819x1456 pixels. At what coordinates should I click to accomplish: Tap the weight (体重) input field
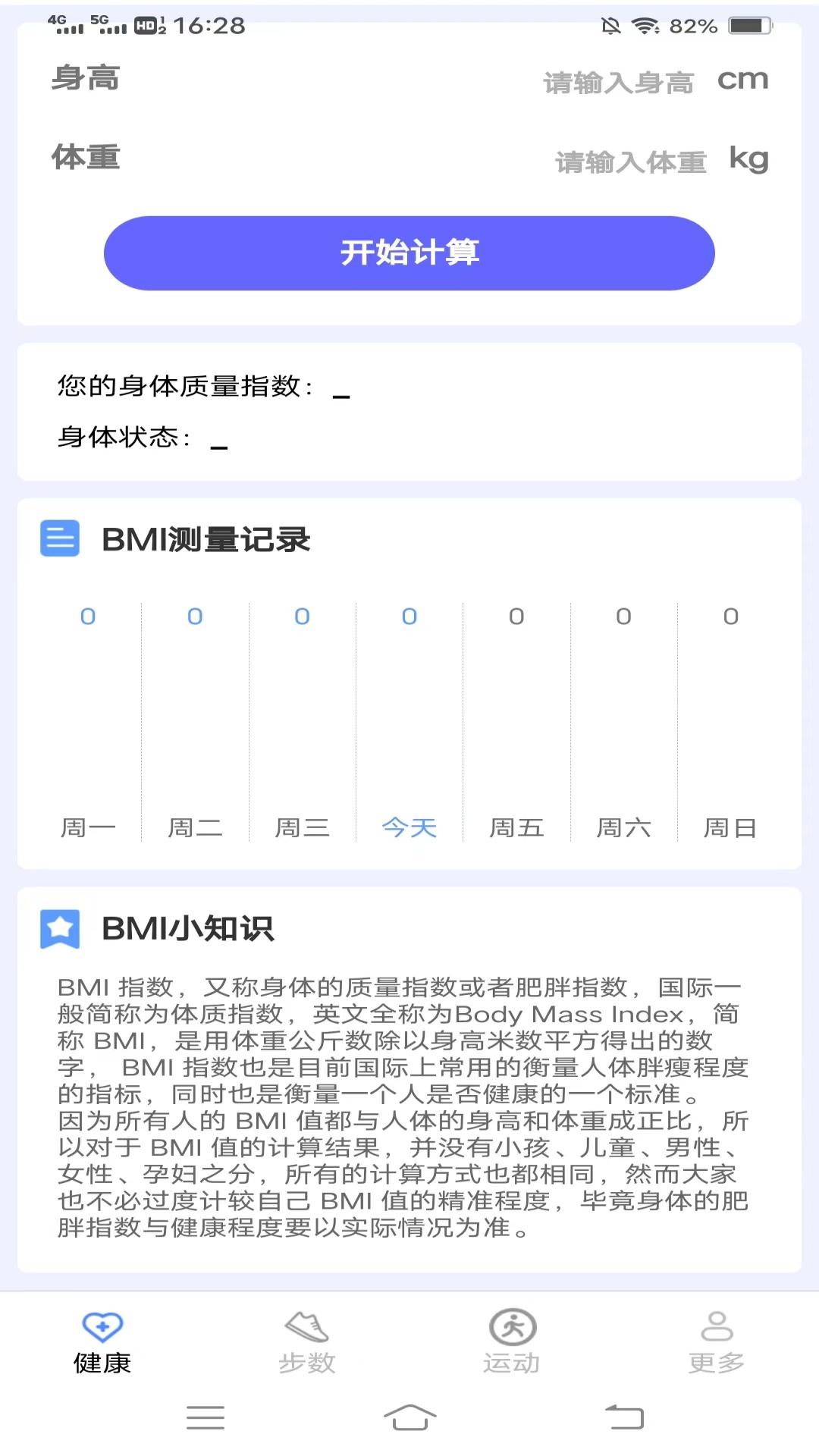tap(630, 162)
